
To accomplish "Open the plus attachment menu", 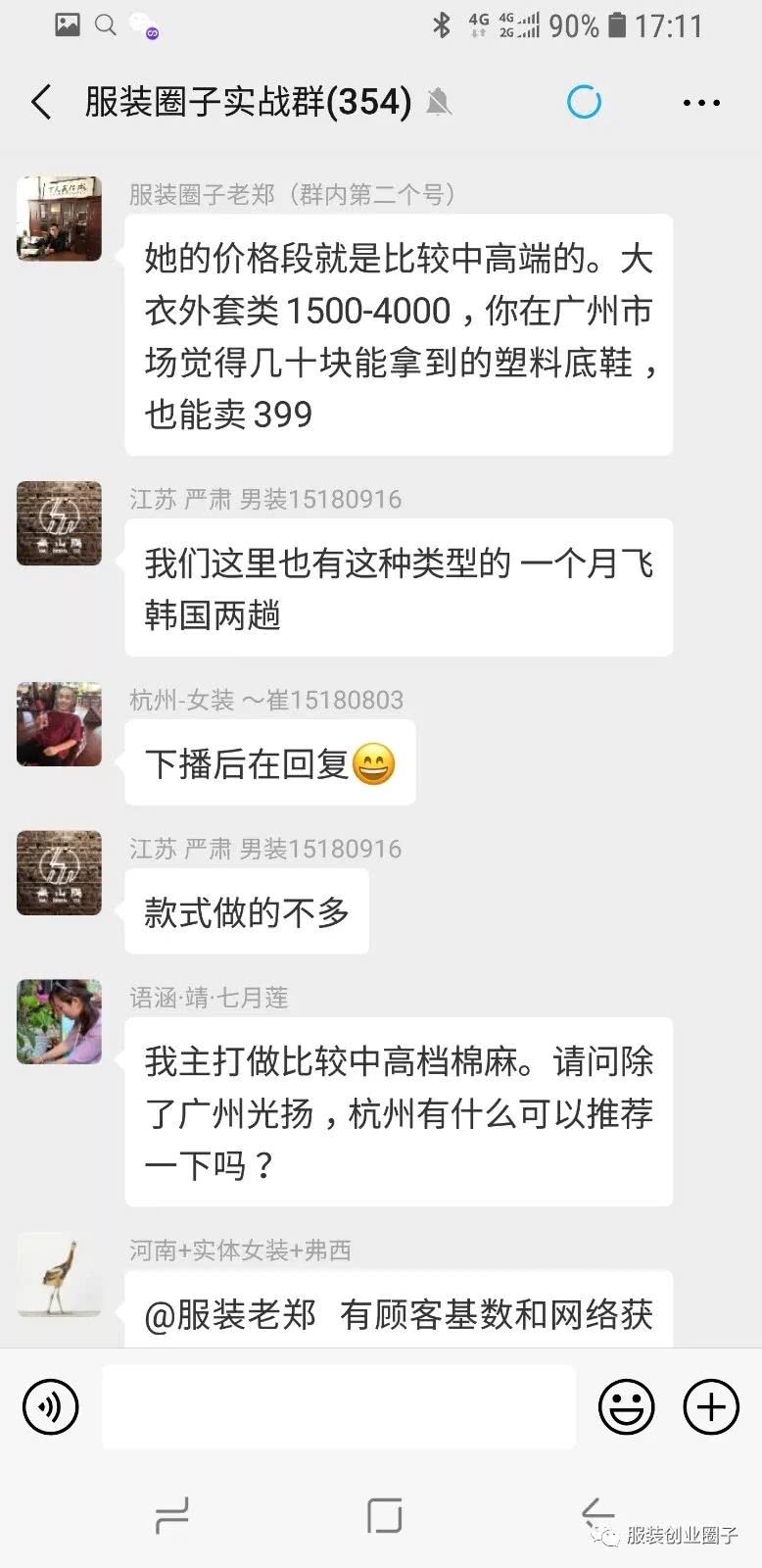I will click(711, 1407).
